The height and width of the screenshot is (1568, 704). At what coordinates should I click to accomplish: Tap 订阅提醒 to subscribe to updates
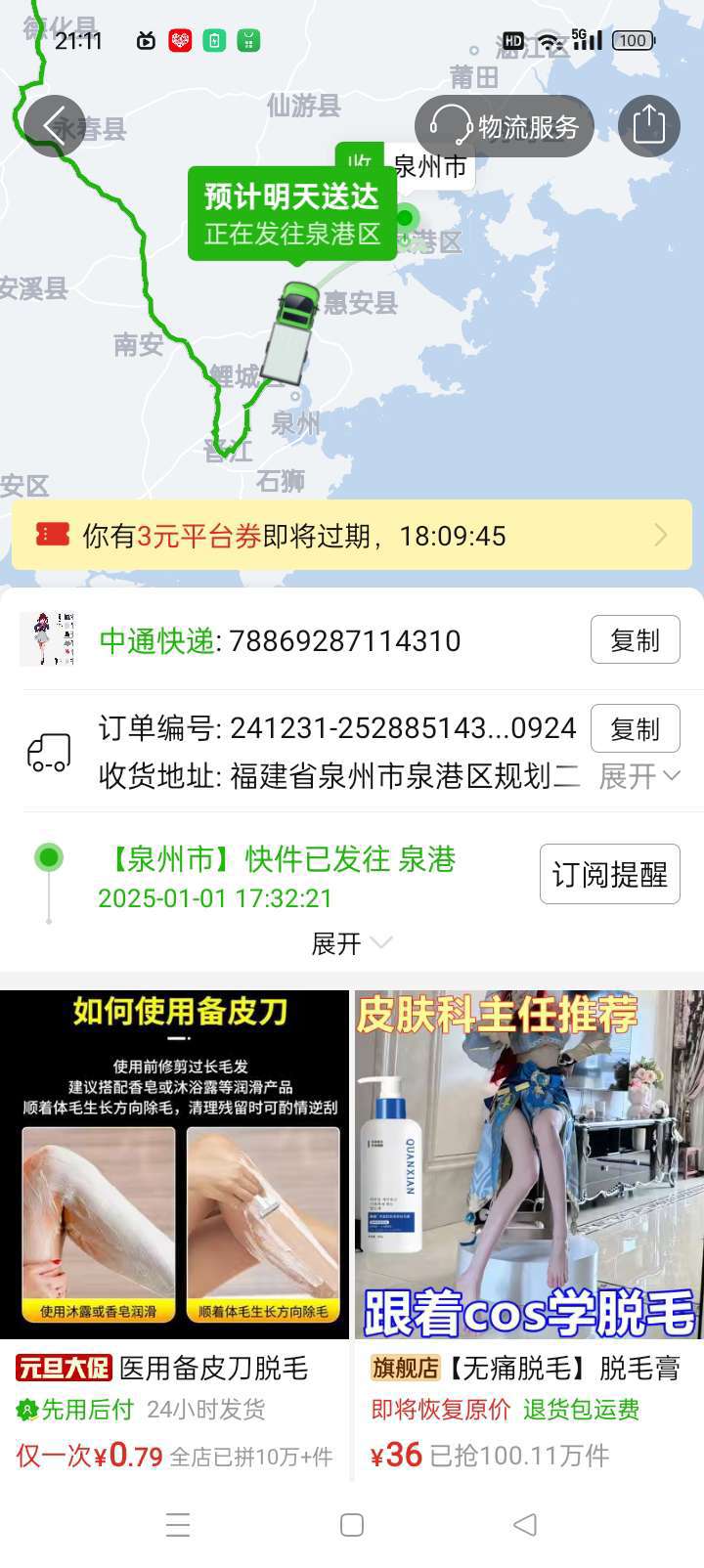609,874
